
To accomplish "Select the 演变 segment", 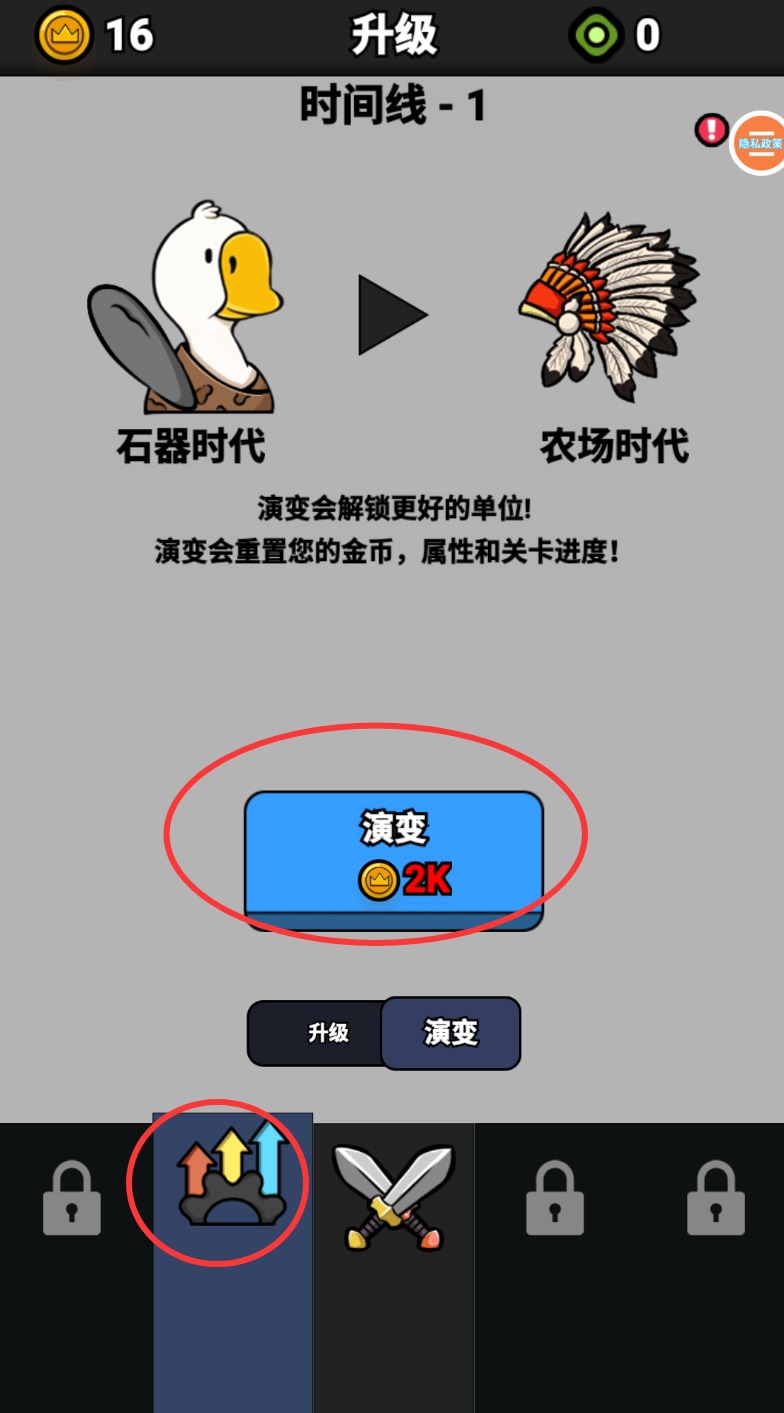I will click(451, 1033).
